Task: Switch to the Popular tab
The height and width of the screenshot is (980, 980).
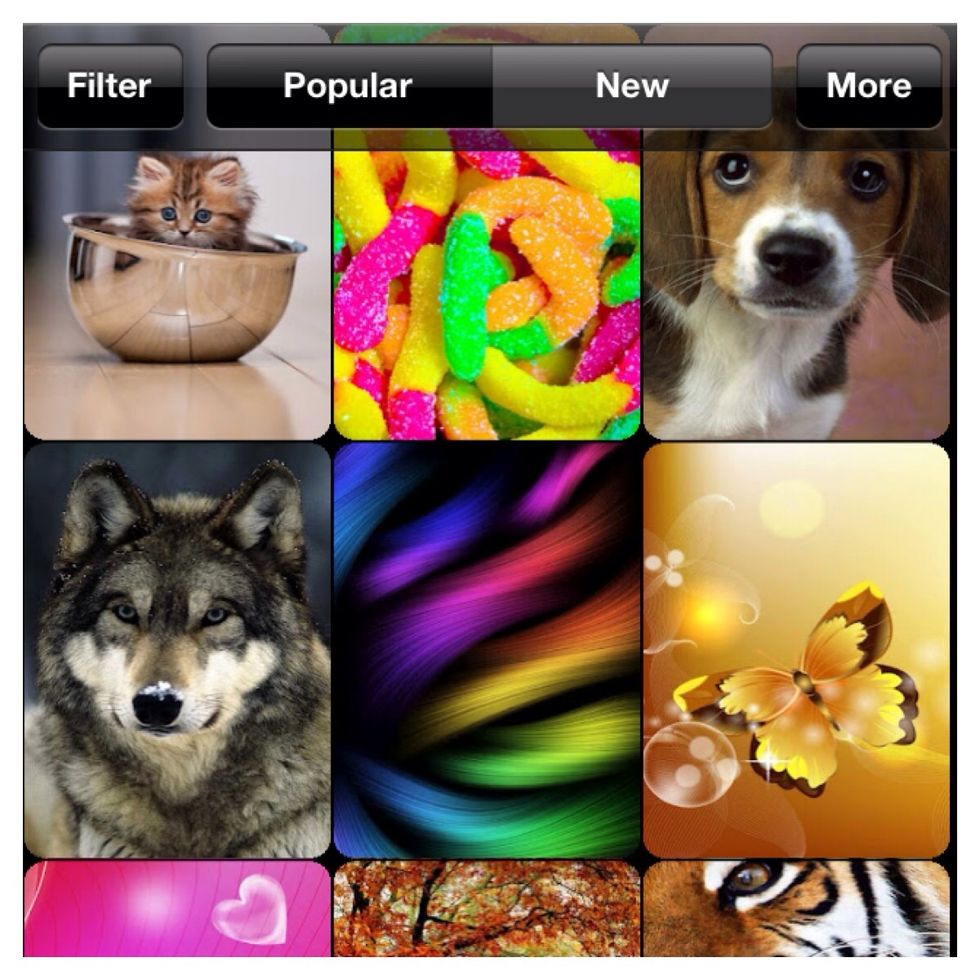Action: tap(348, 86)
